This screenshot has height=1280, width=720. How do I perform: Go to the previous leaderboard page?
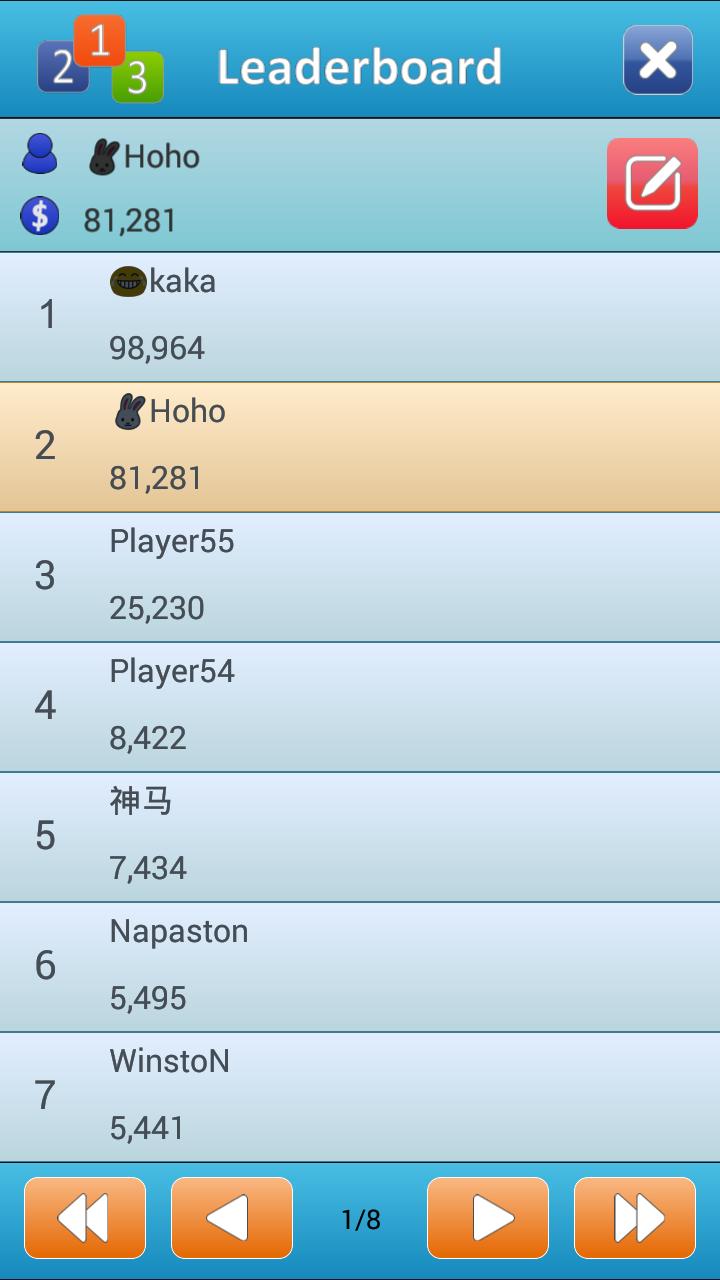coord(232,1217)
